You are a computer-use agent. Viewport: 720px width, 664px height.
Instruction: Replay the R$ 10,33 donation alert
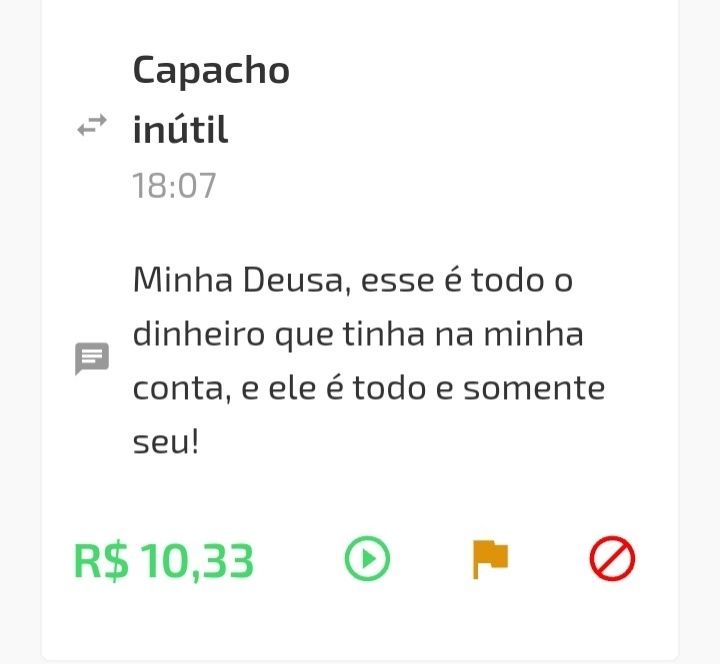(x=367, y=559)
